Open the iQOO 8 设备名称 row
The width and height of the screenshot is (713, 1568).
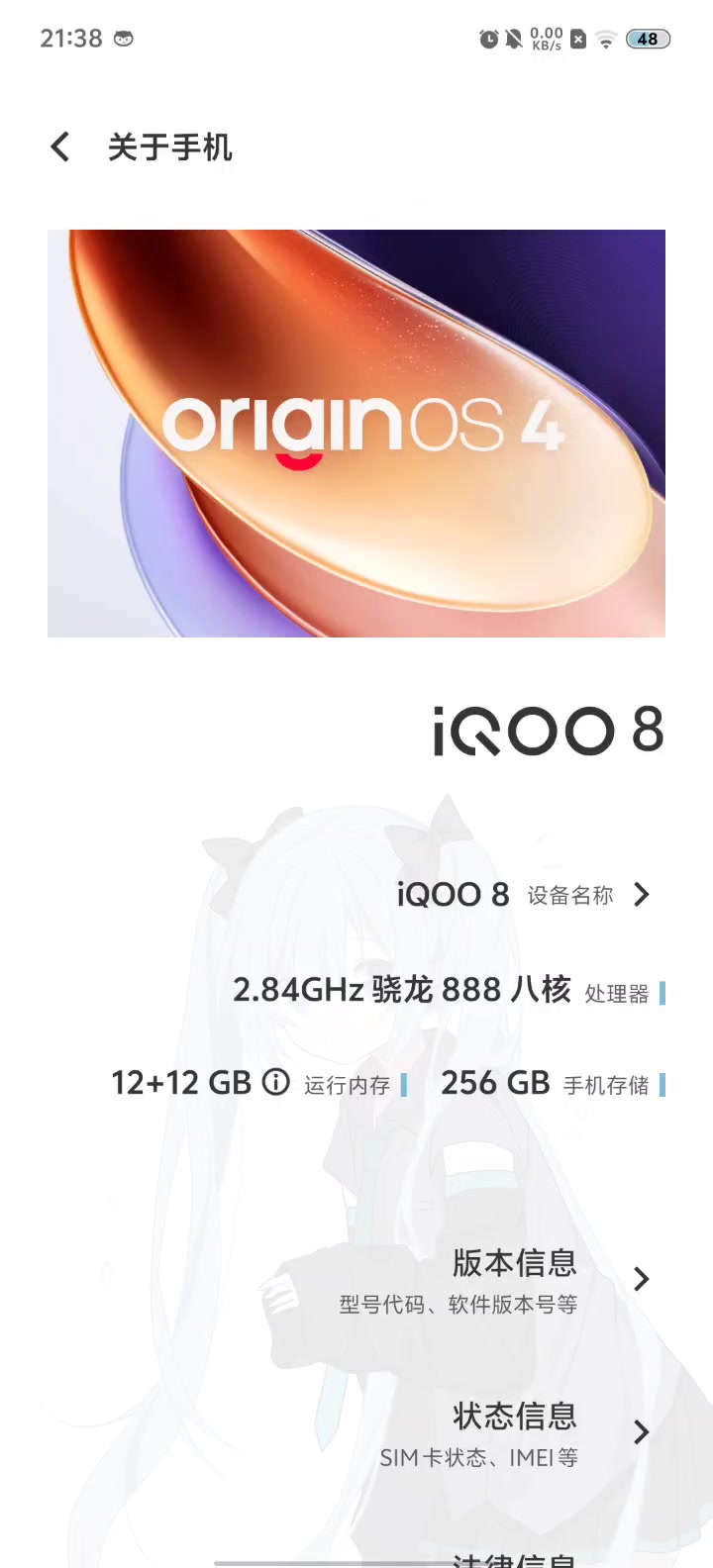525,895
